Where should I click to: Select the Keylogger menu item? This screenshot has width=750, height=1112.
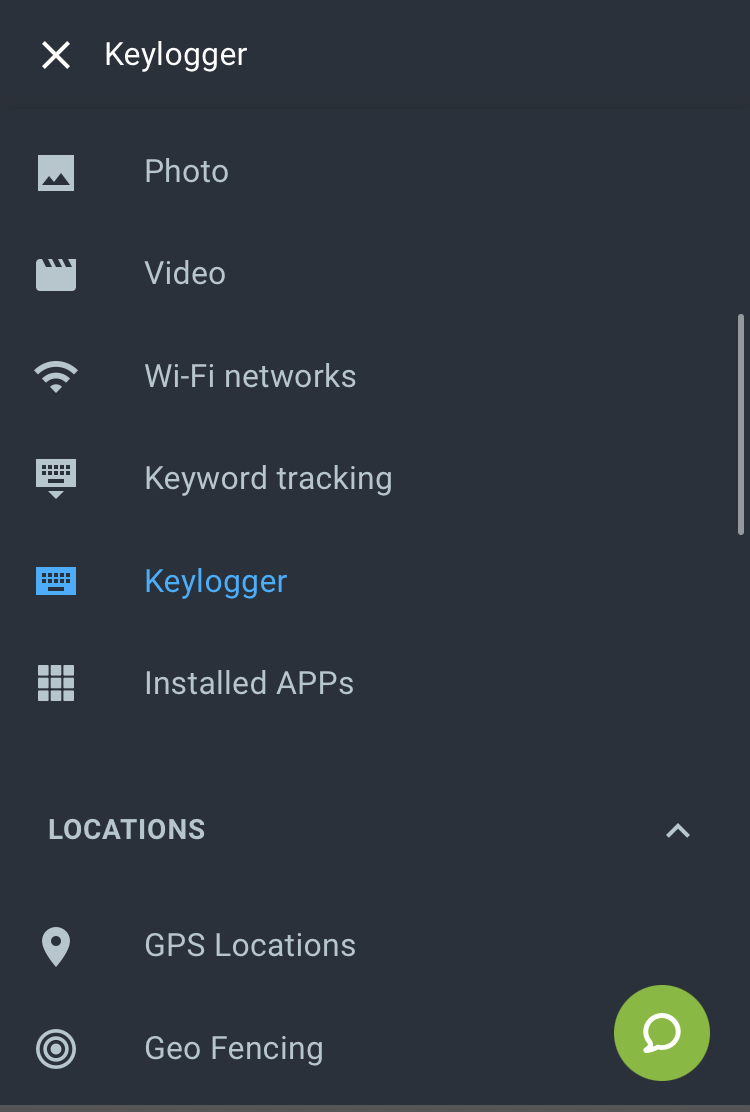coord(216,581)
